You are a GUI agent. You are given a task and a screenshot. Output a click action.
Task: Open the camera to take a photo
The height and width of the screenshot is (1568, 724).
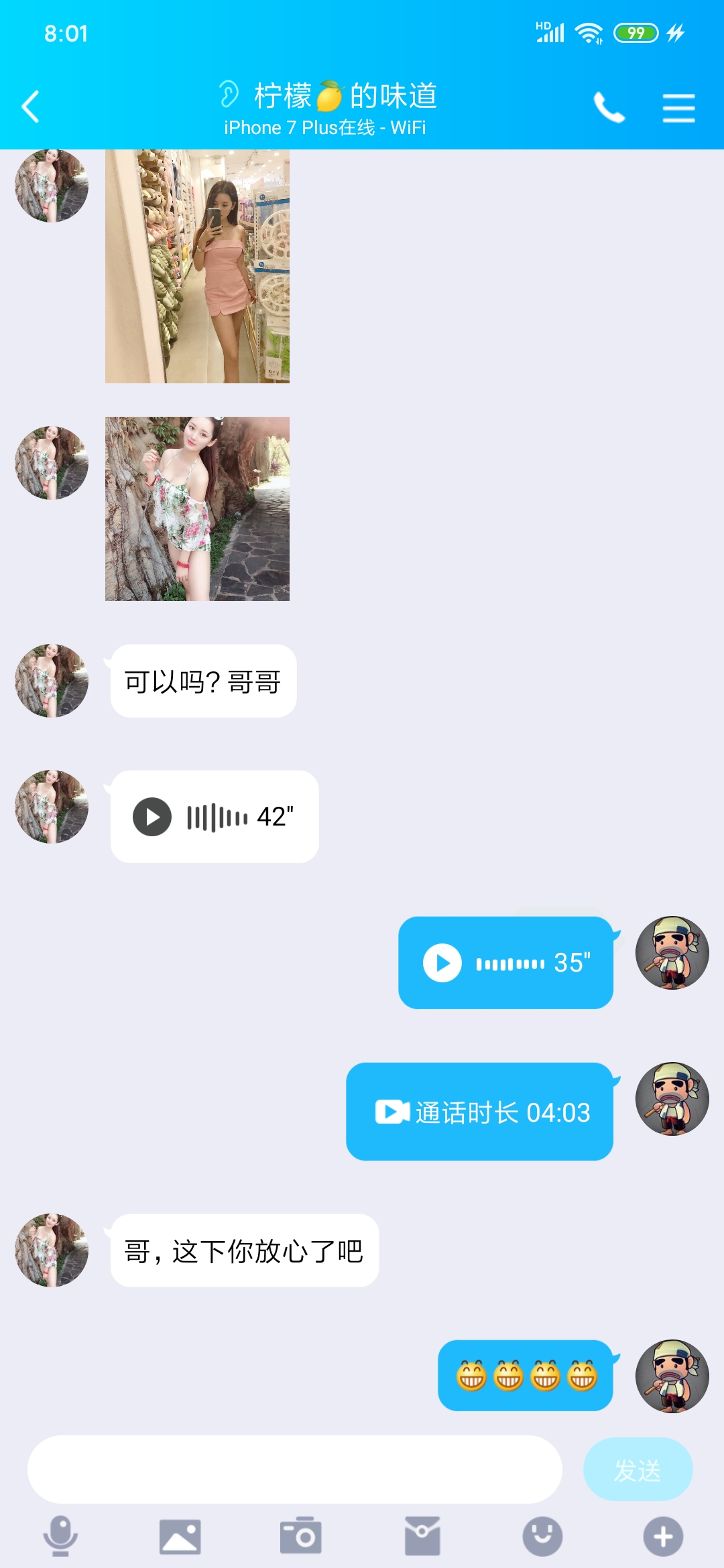click(x=300, y=1536)
